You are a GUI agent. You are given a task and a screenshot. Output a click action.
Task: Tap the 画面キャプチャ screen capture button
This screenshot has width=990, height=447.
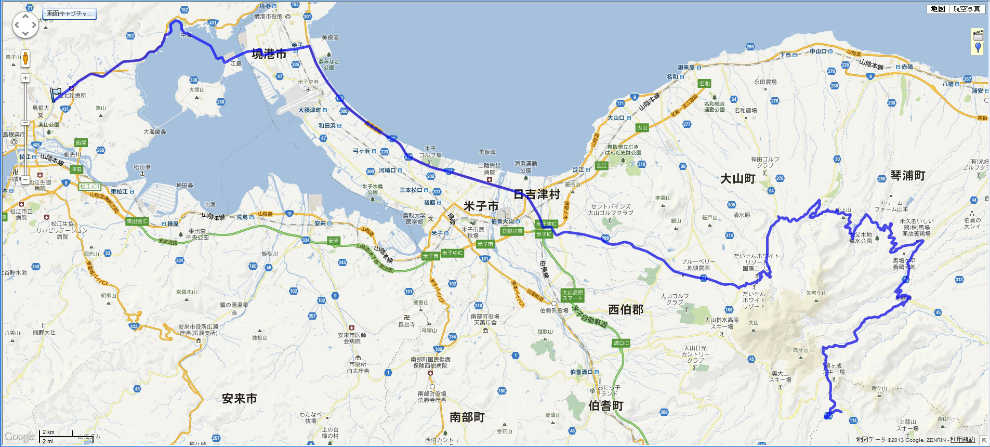coord(69,13)
